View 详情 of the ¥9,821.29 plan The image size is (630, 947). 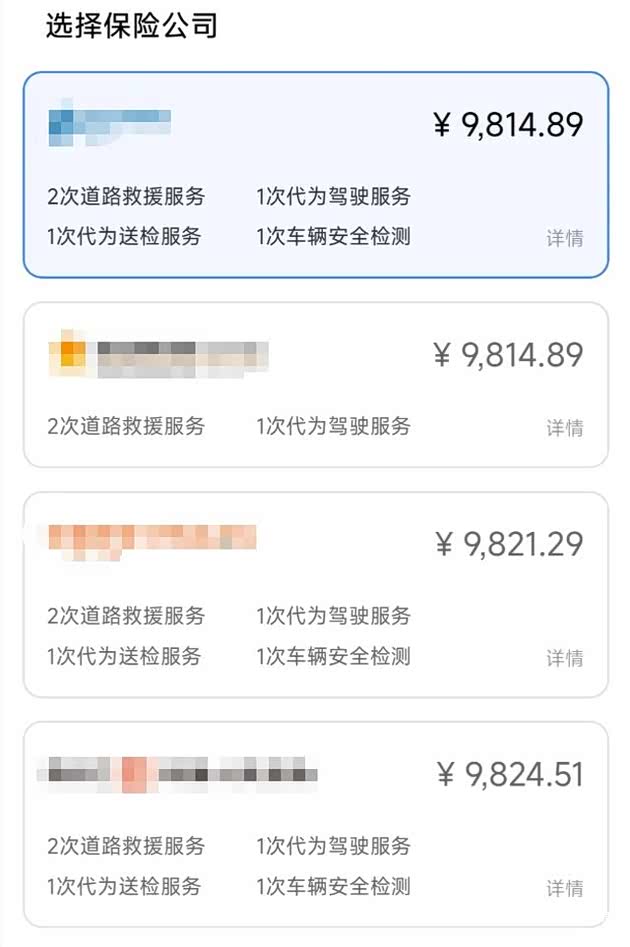click(564, 658)
